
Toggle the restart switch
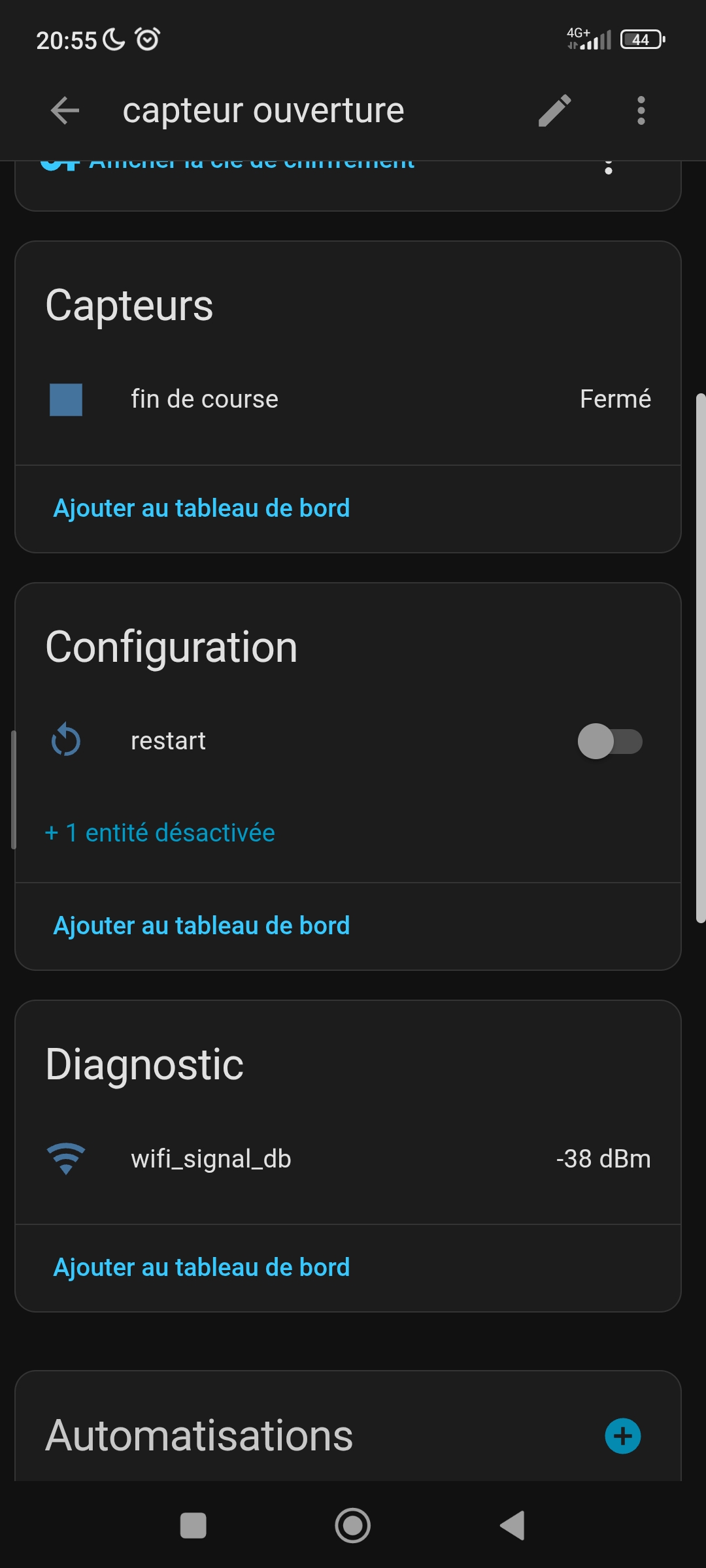(x=609, y=742)
